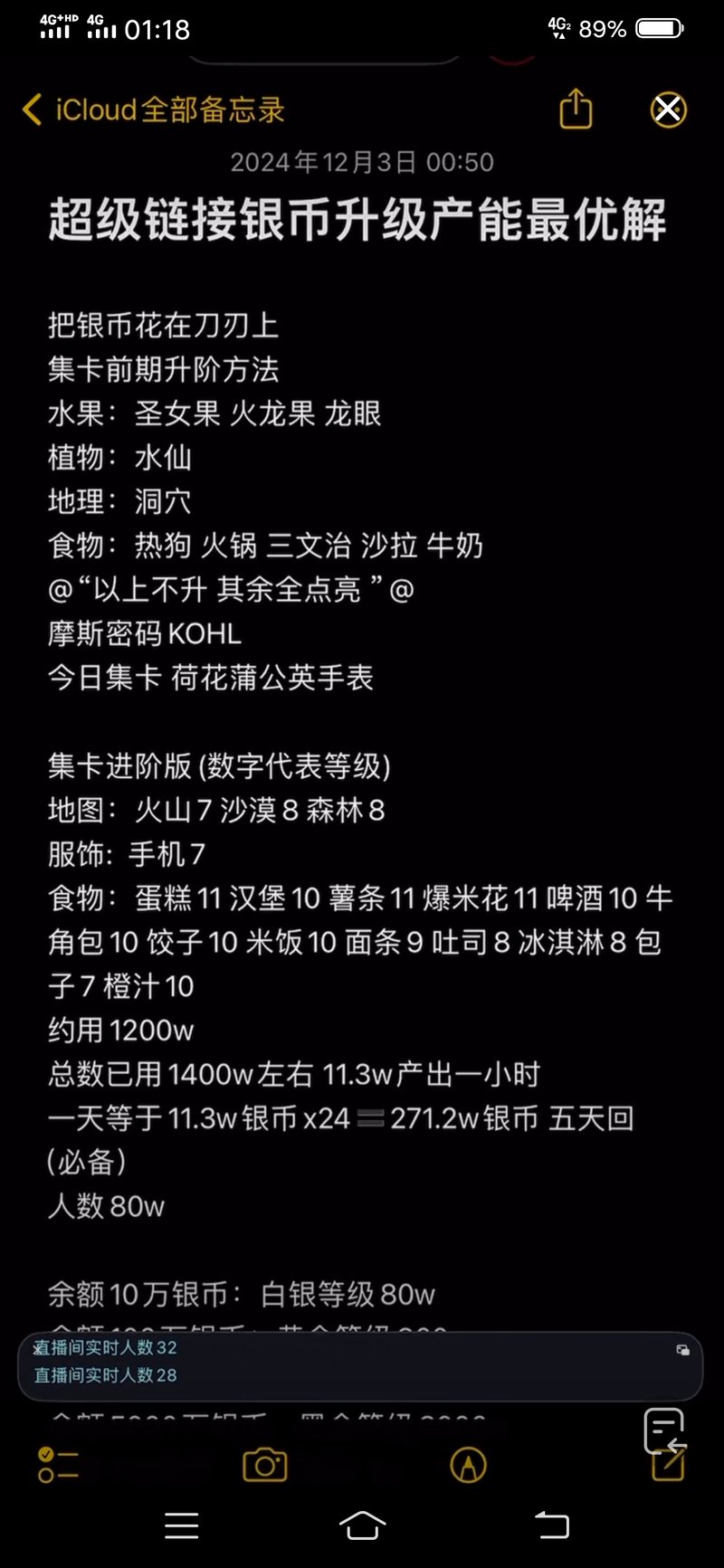The image size is (724, 1568).
Task: Tap the system home button
Action: (362, 1525)
